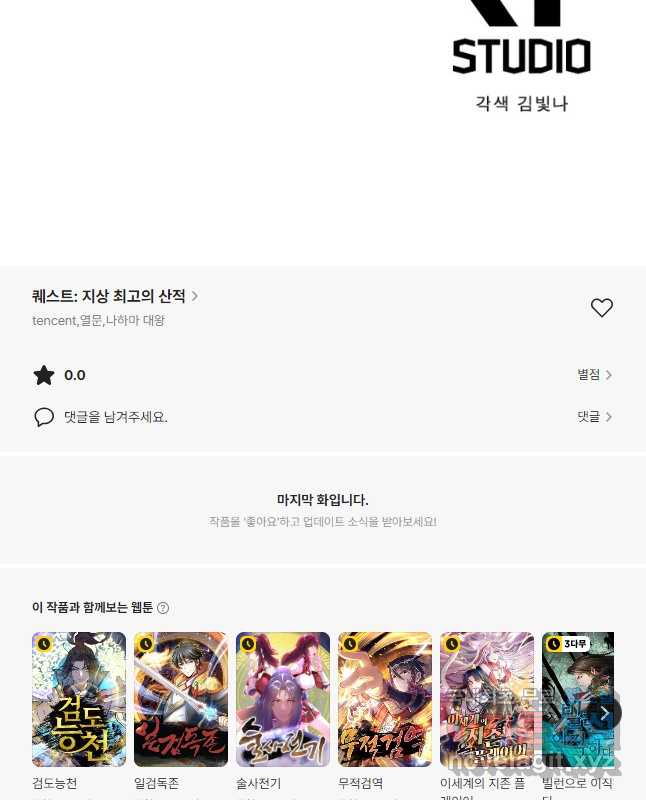Open the 댓글 comments page
The image size is (646, 800).
pos(594,417)
